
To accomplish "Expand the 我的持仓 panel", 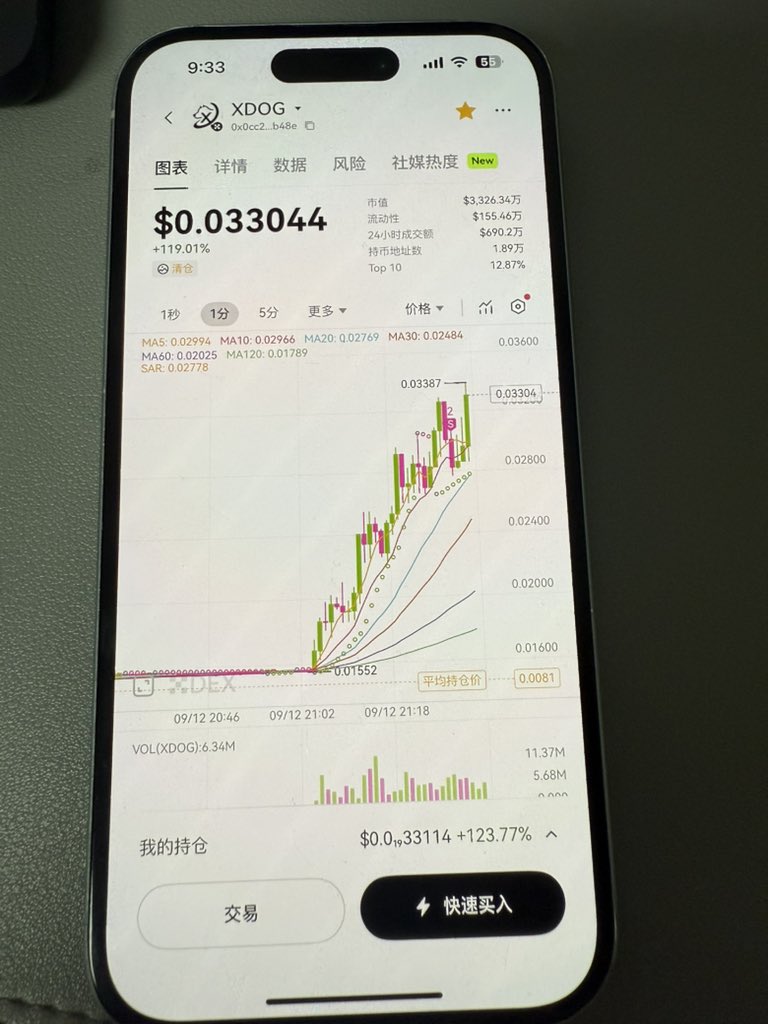I will pos(552,833).
